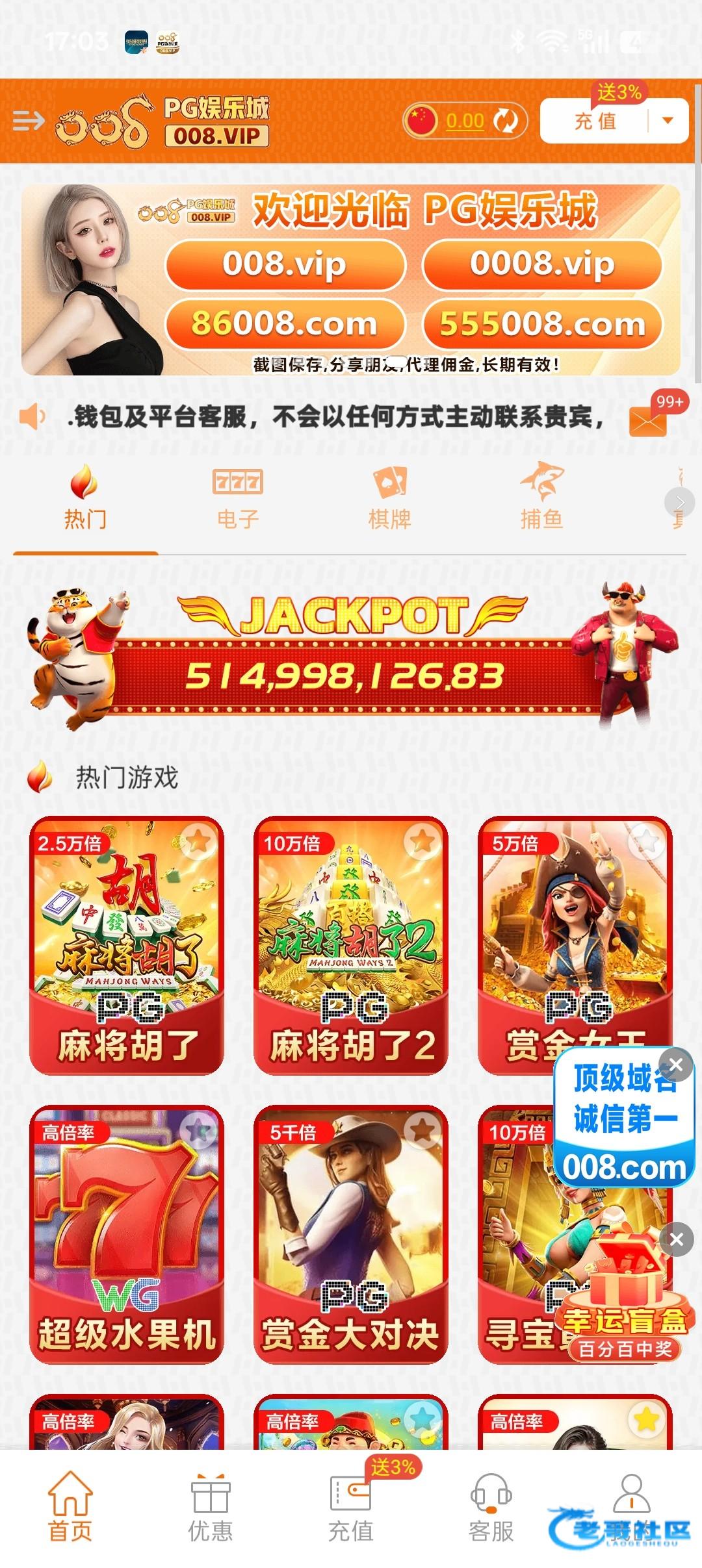Open the 麻将胡了 game card

(127, 945)
